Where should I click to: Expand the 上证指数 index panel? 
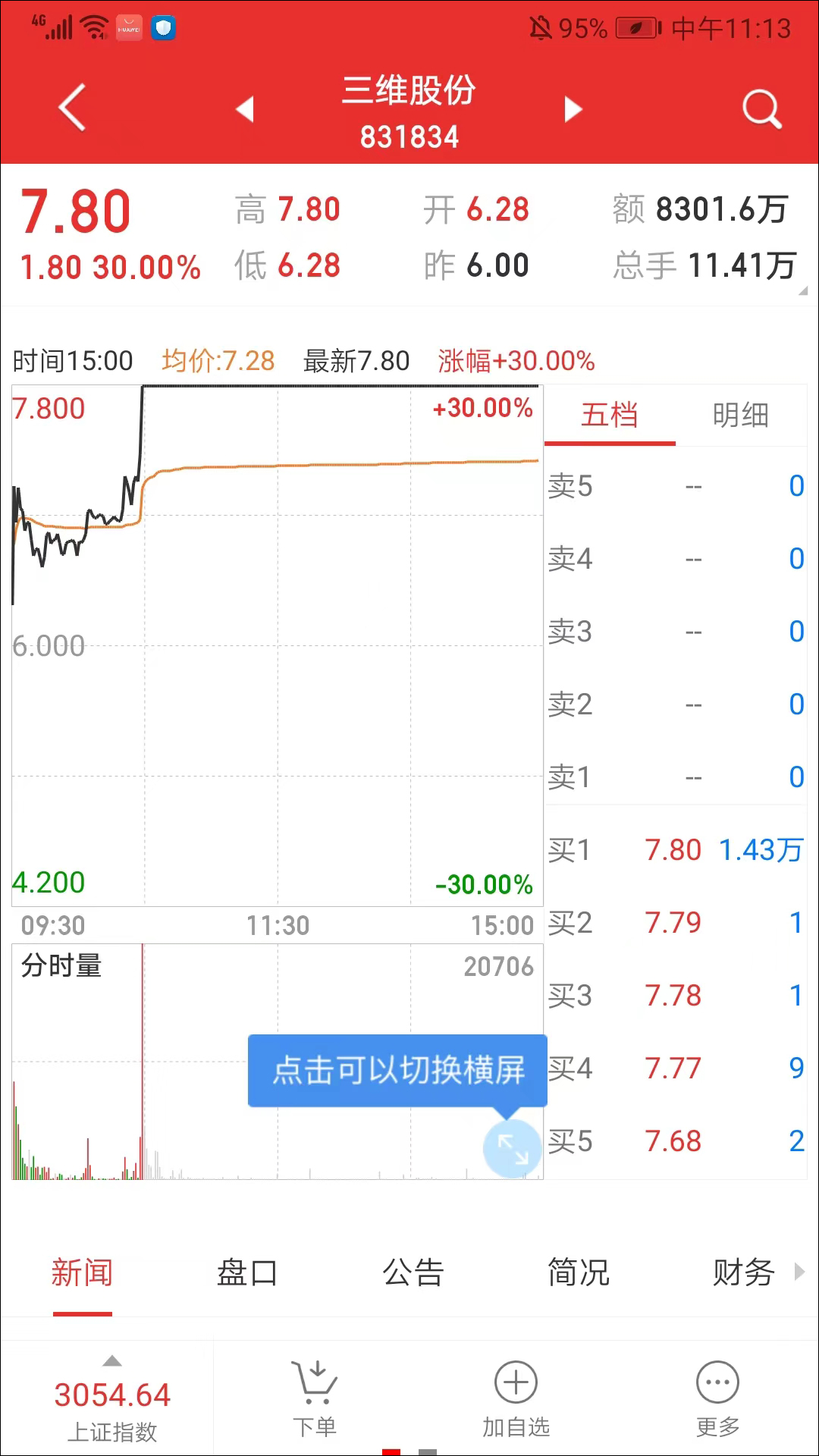112,1397
